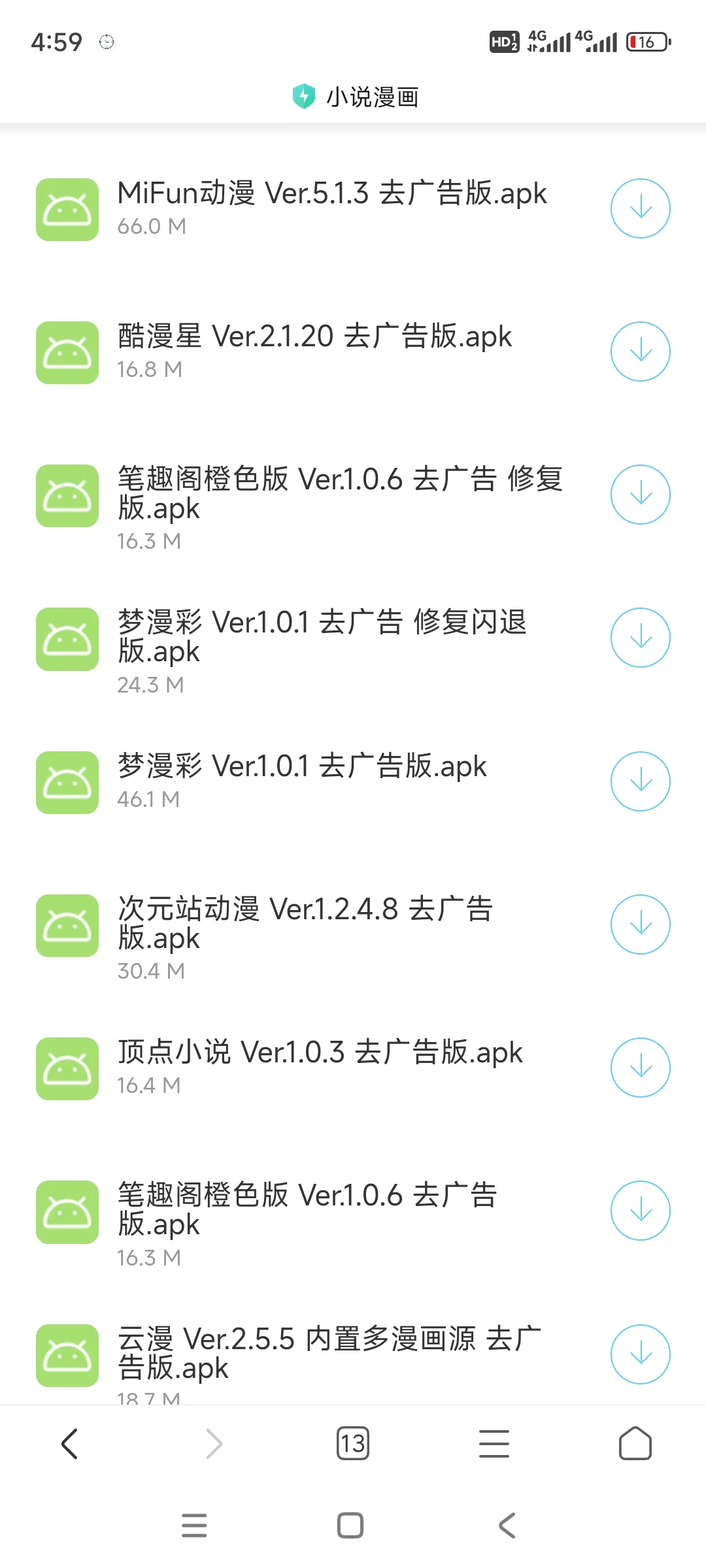Download 梦漫彩 修复闪退版 apk
Image resolution: width=706 pixels, height=1568 pixels.
[x=640, y=638]
